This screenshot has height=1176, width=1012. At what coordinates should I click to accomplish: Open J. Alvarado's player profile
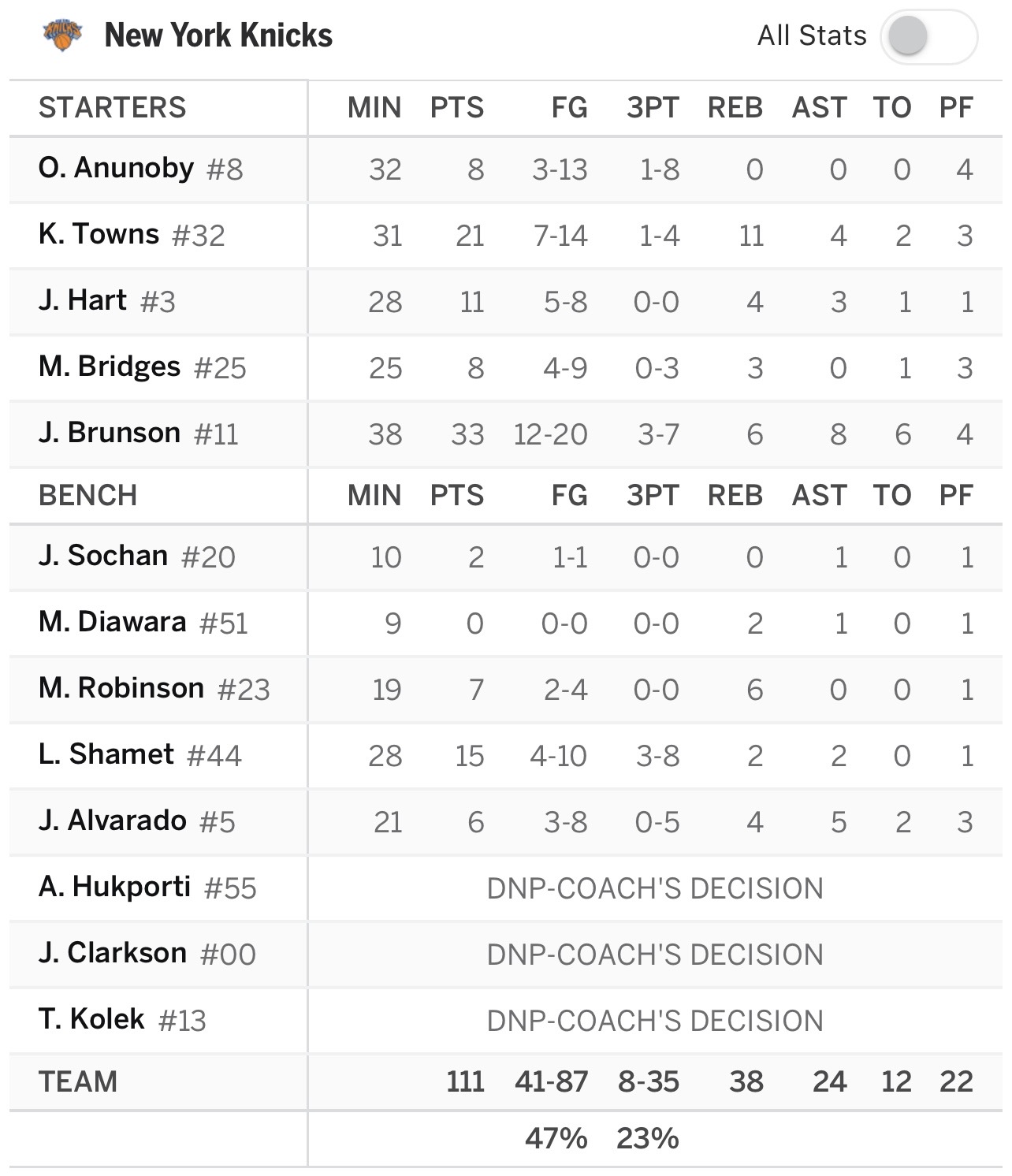113,821
